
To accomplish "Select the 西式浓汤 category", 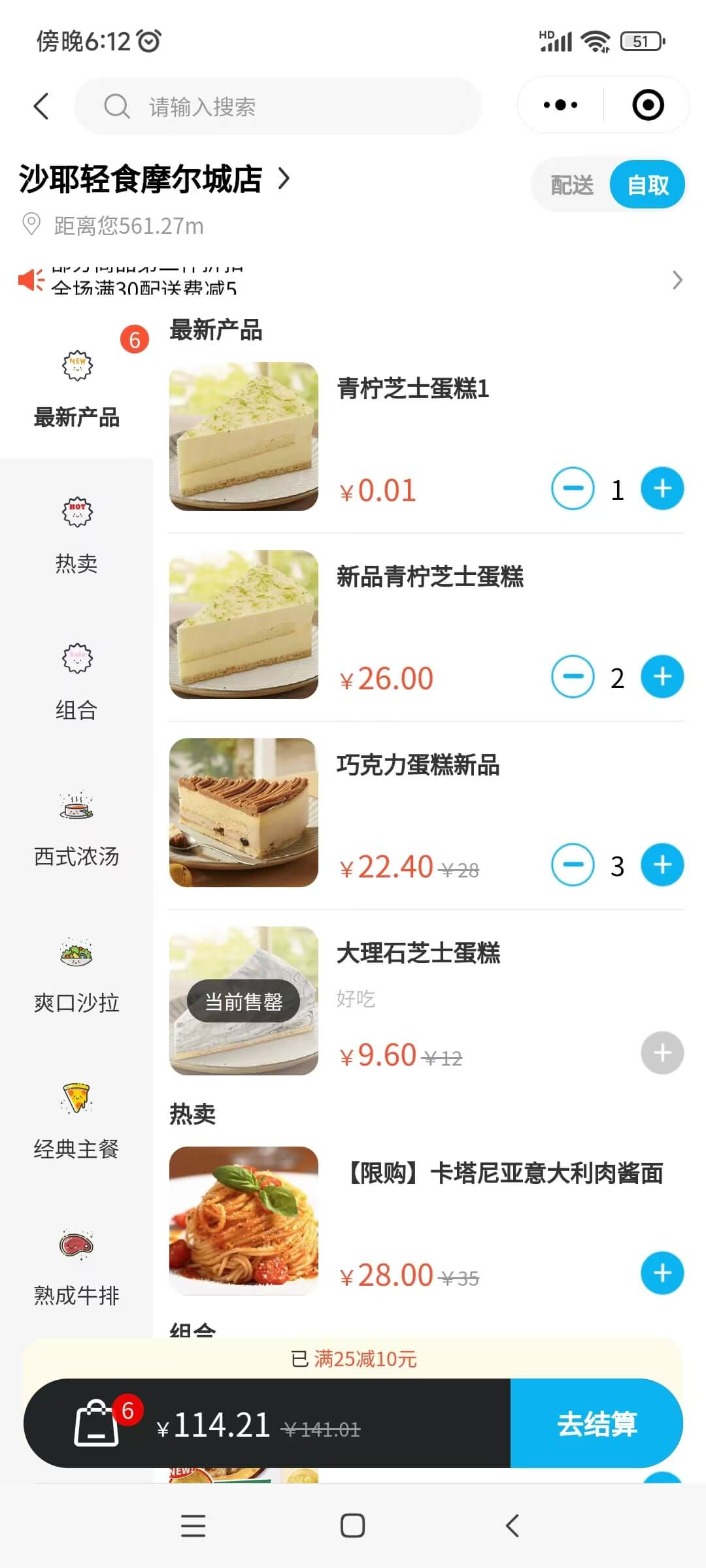I will pos(76,827).
